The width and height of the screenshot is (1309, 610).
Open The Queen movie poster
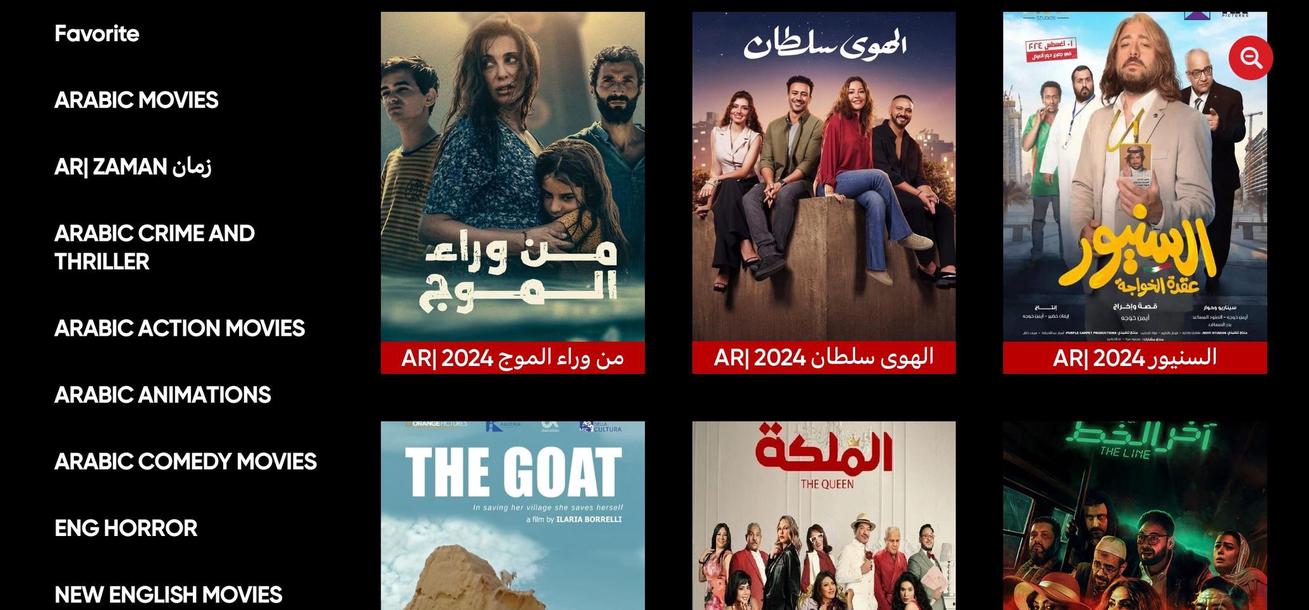click(823, 515)
